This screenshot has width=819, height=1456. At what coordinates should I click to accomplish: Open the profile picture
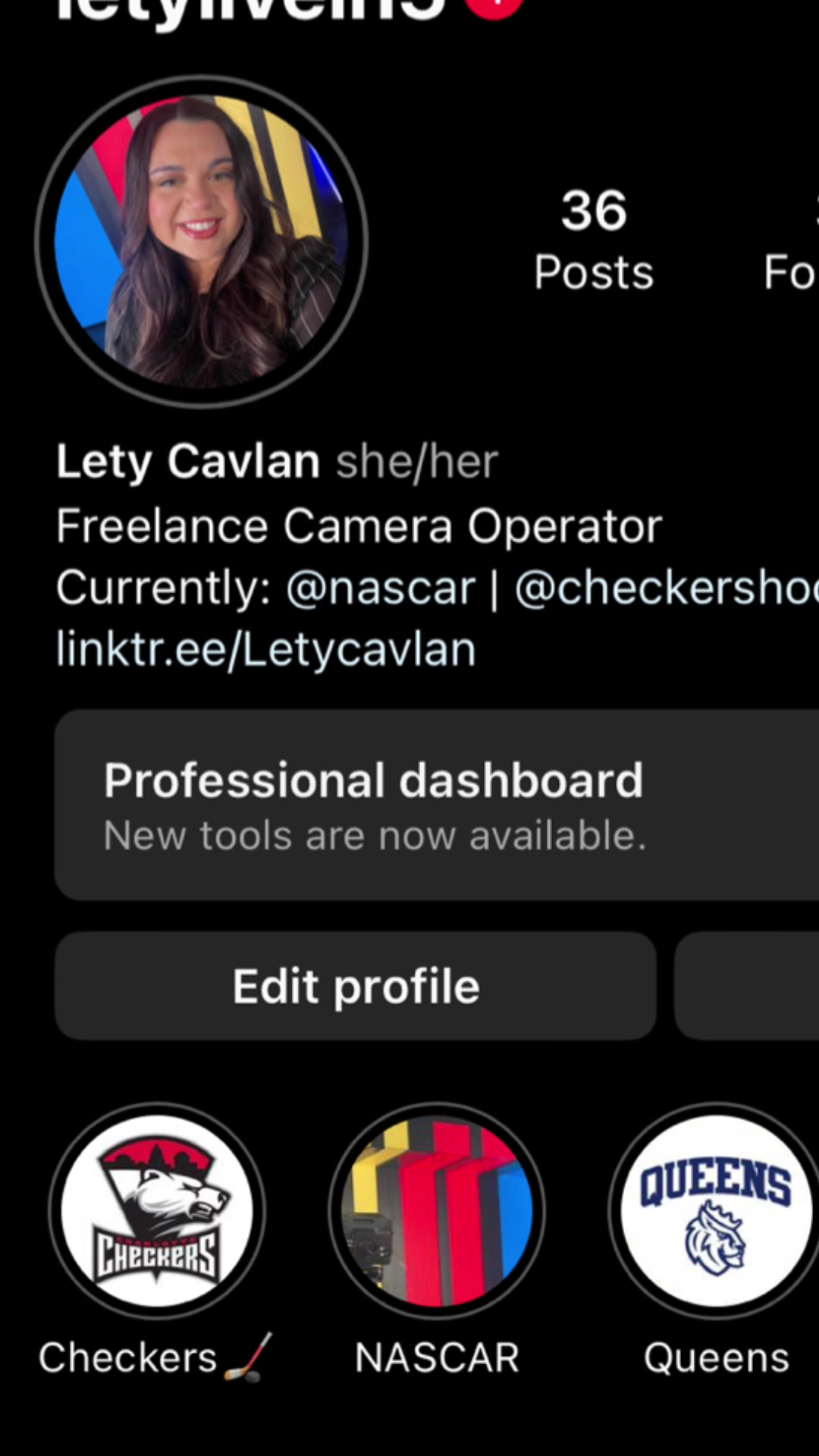tap(201, 241)
